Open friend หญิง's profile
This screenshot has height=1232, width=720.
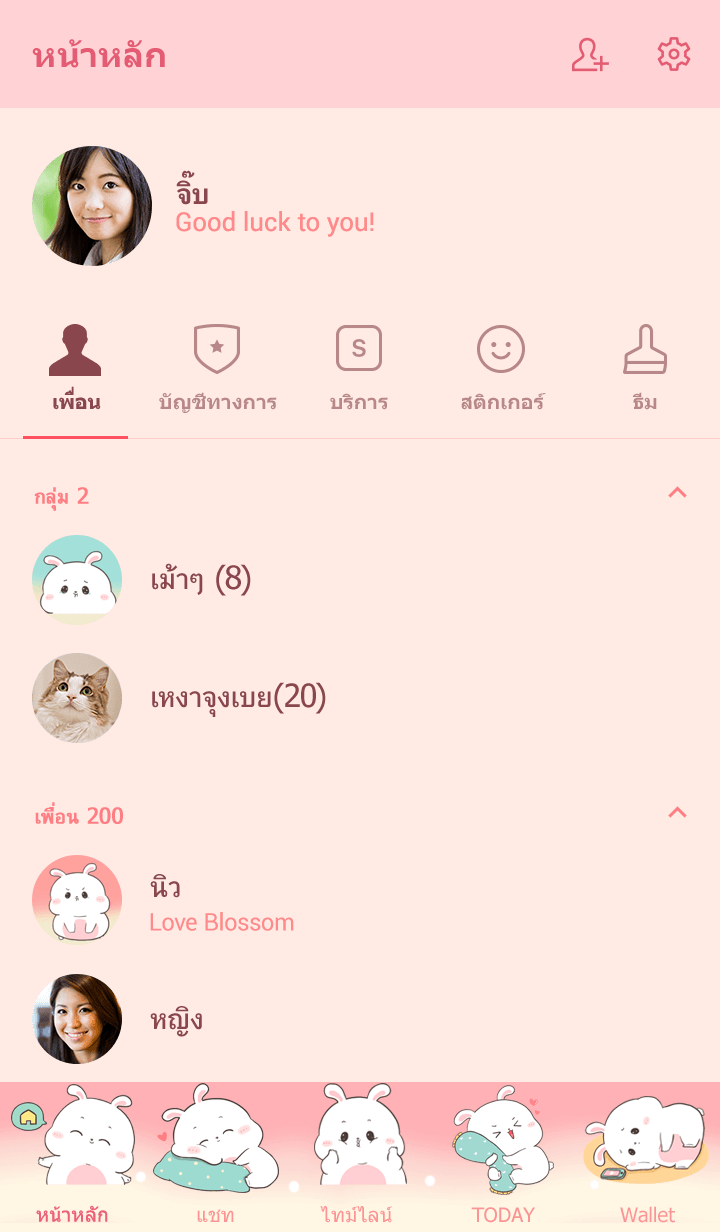[176, 1019]
